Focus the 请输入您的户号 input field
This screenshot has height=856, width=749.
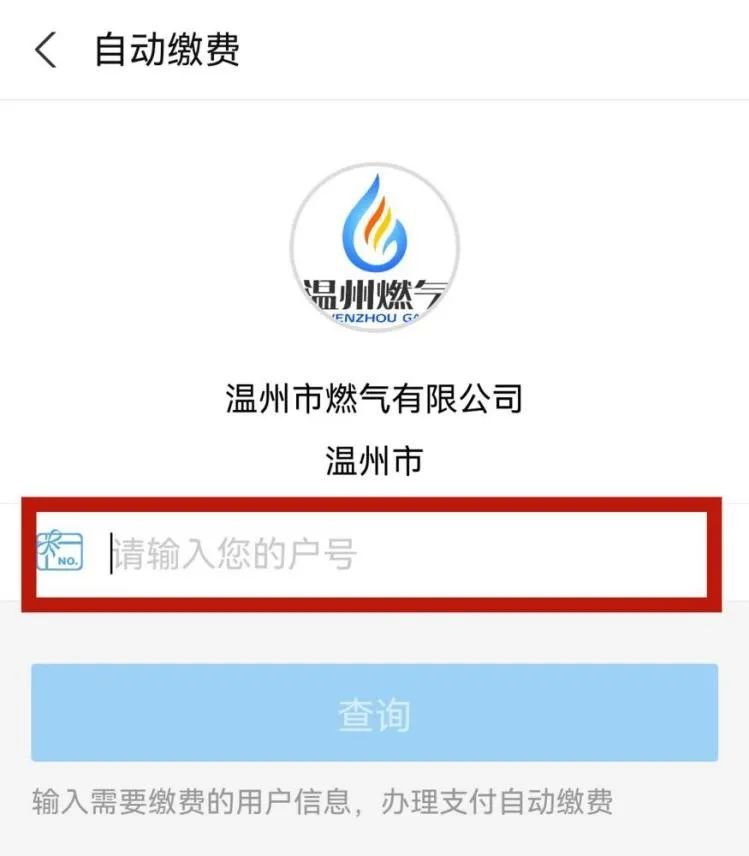400,553
